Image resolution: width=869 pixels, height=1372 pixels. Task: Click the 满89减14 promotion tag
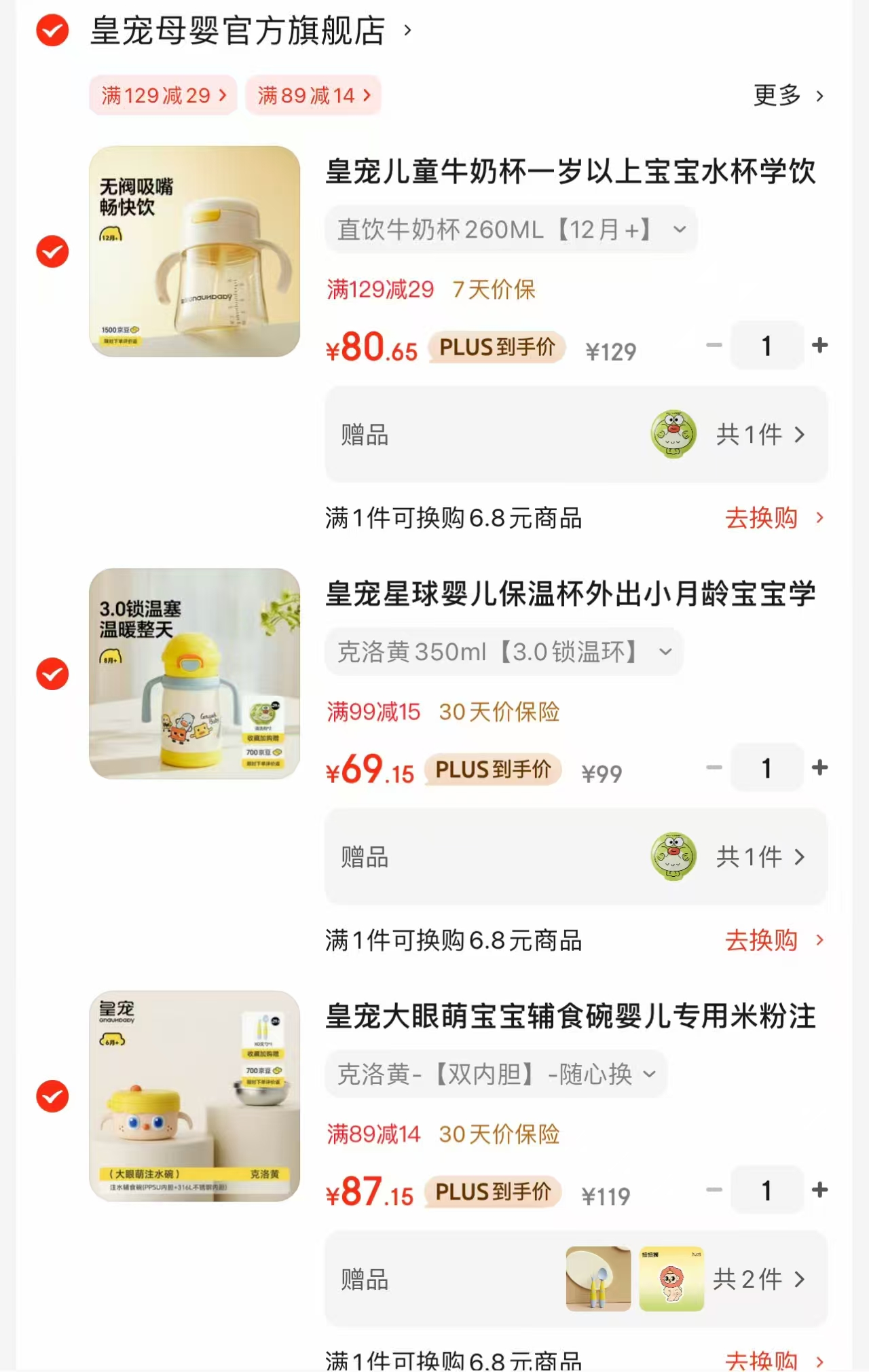click(x=313, y=96)
